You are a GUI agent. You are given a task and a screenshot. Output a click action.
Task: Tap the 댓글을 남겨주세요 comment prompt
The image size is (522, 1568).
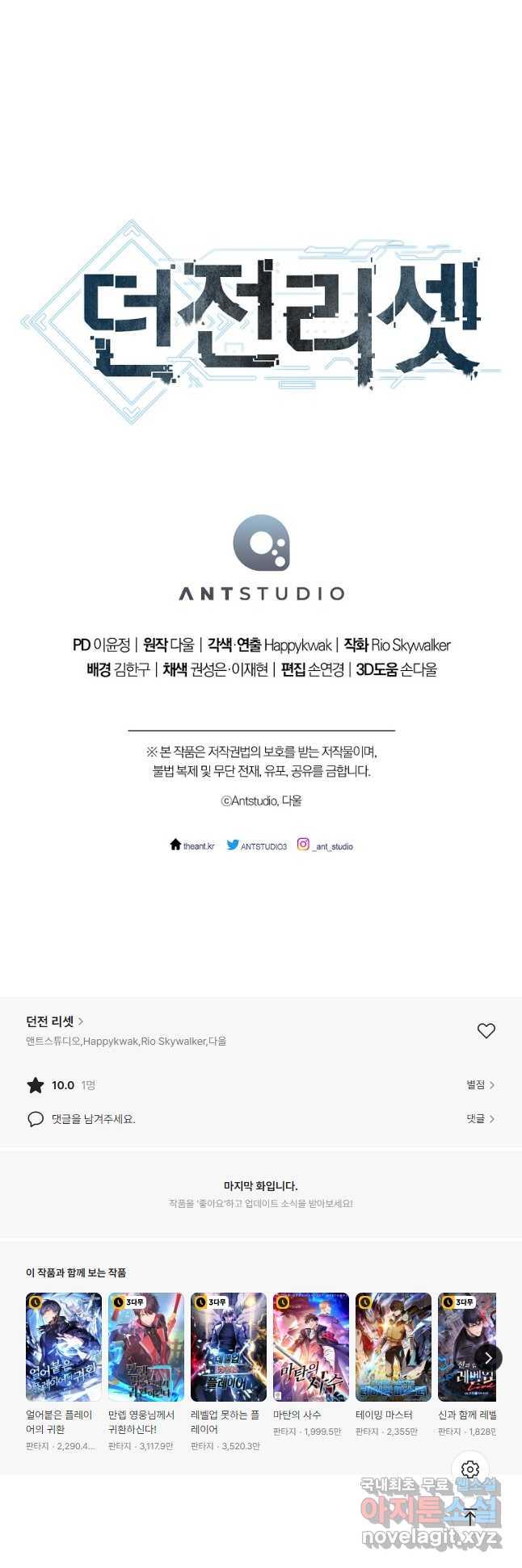point(93,1119)
